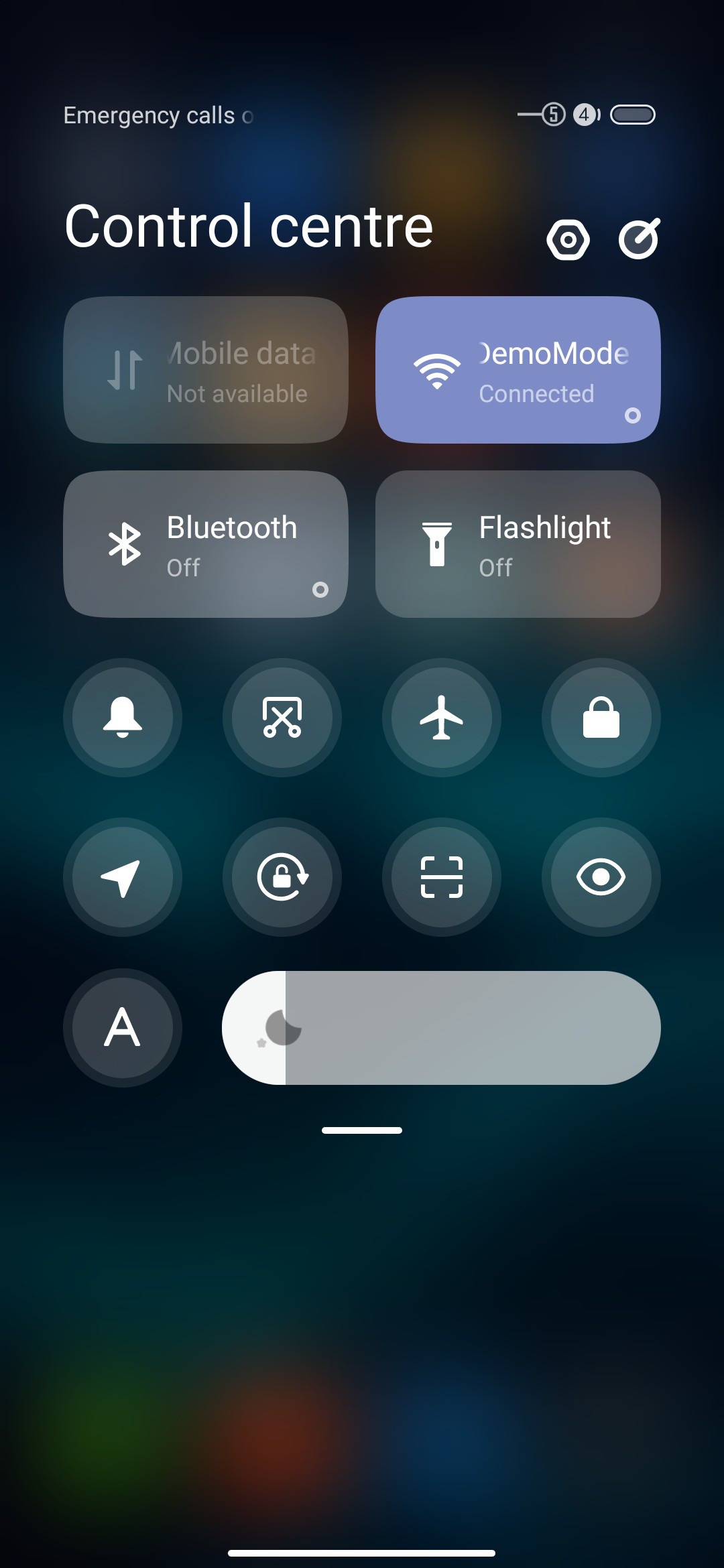Toggle the Mobile data tile
Viewport: 724px width, 1568px height.
click(x=206, y=370)
